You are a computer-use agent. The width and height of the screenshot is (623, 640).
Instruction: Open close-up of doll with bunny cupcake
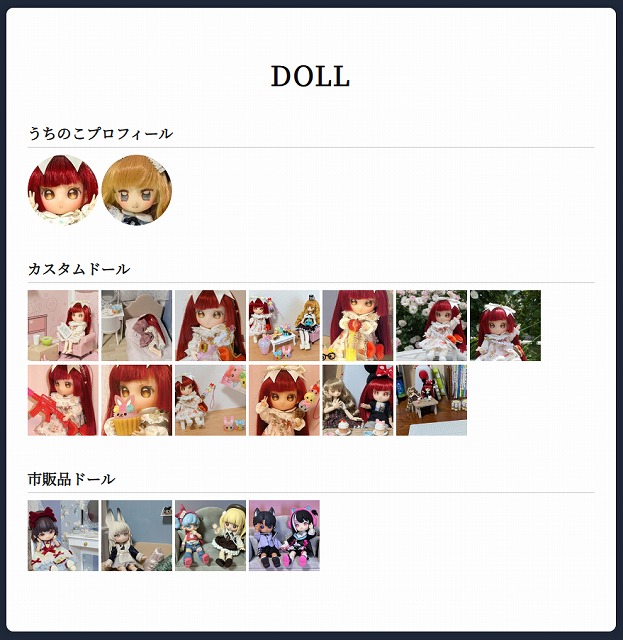[x=136, y=400]
